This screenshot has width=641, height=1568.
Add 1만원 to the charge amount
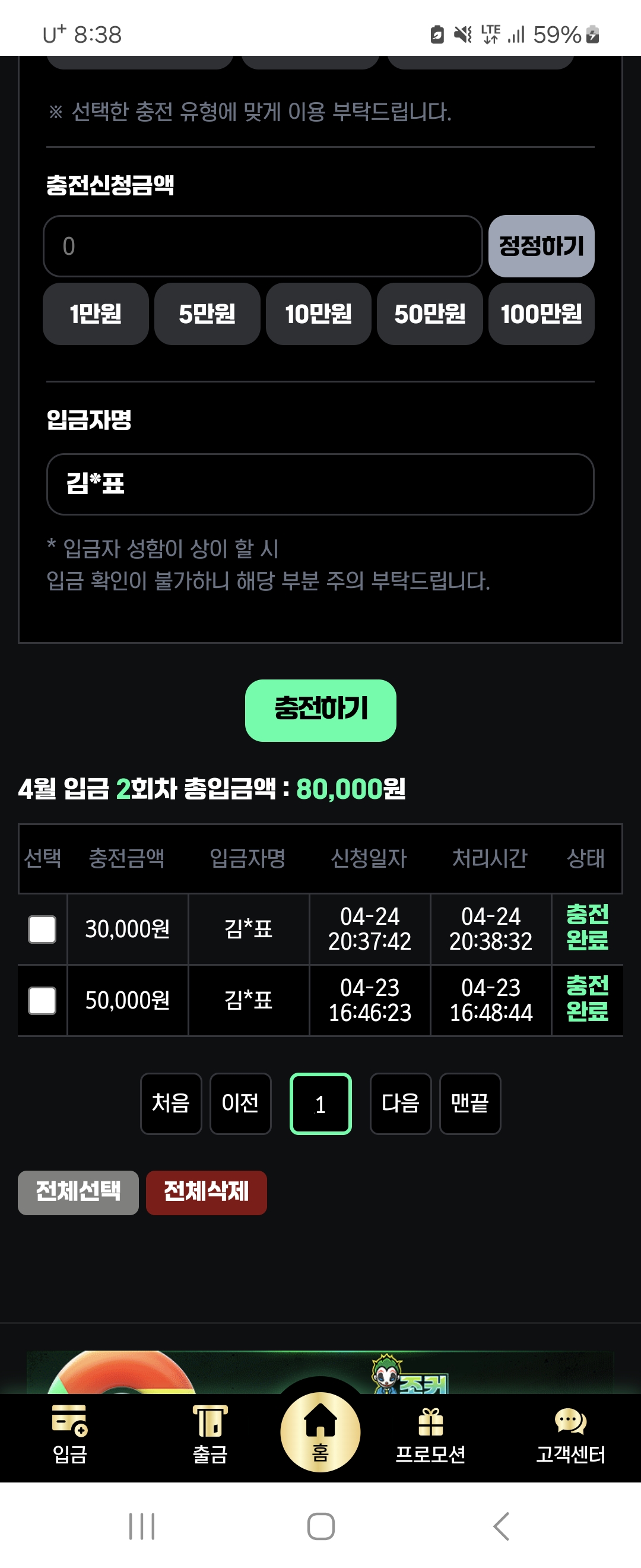pyautogui.click(x=96, y=314)
